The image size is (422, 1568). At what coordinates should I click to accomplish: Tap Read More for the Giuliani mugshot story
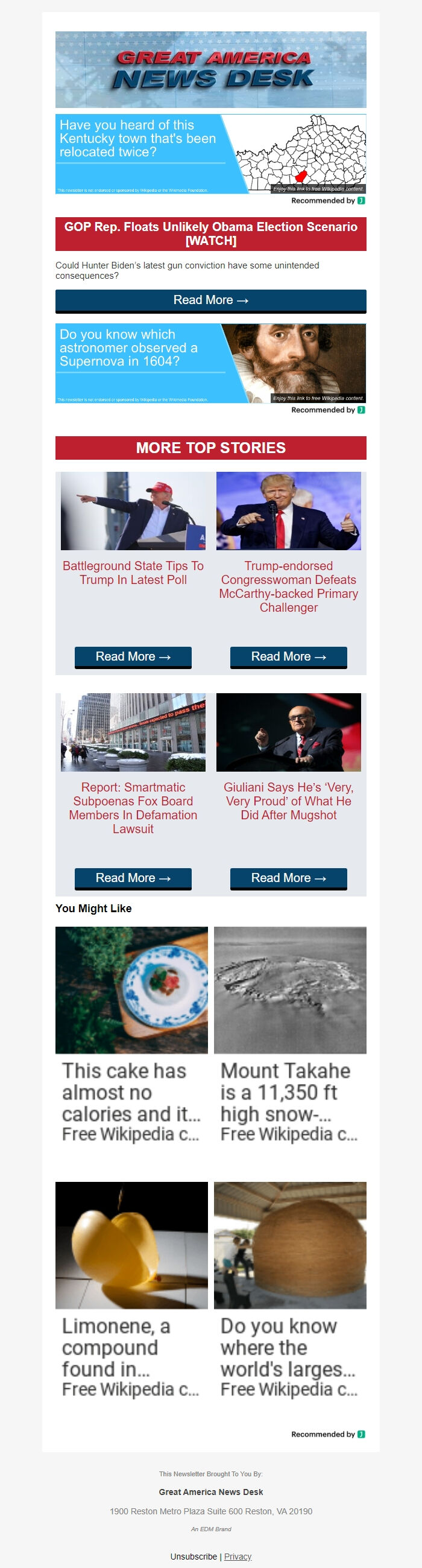[288, 878]
